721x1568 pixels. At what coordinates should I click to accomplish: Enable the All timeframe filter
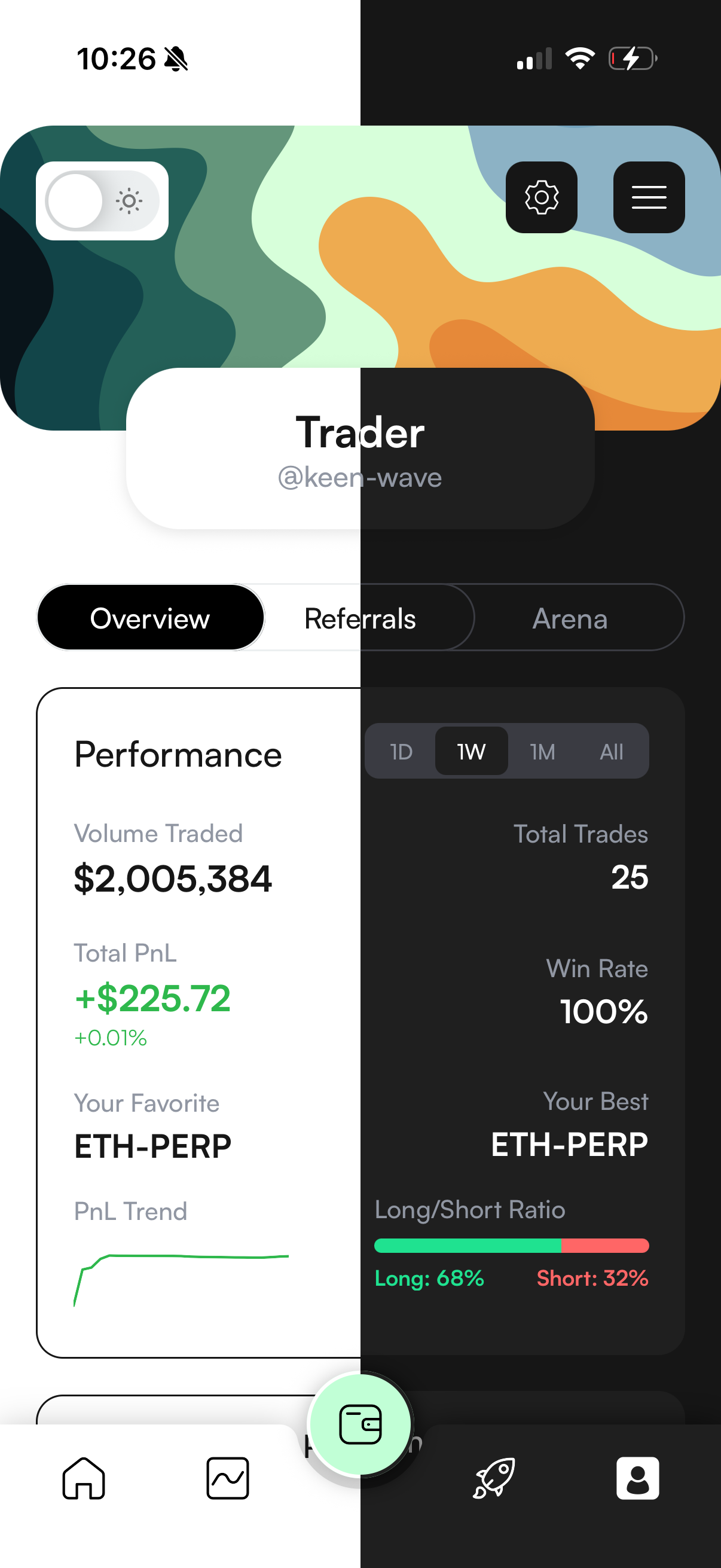tap(612, 751)
